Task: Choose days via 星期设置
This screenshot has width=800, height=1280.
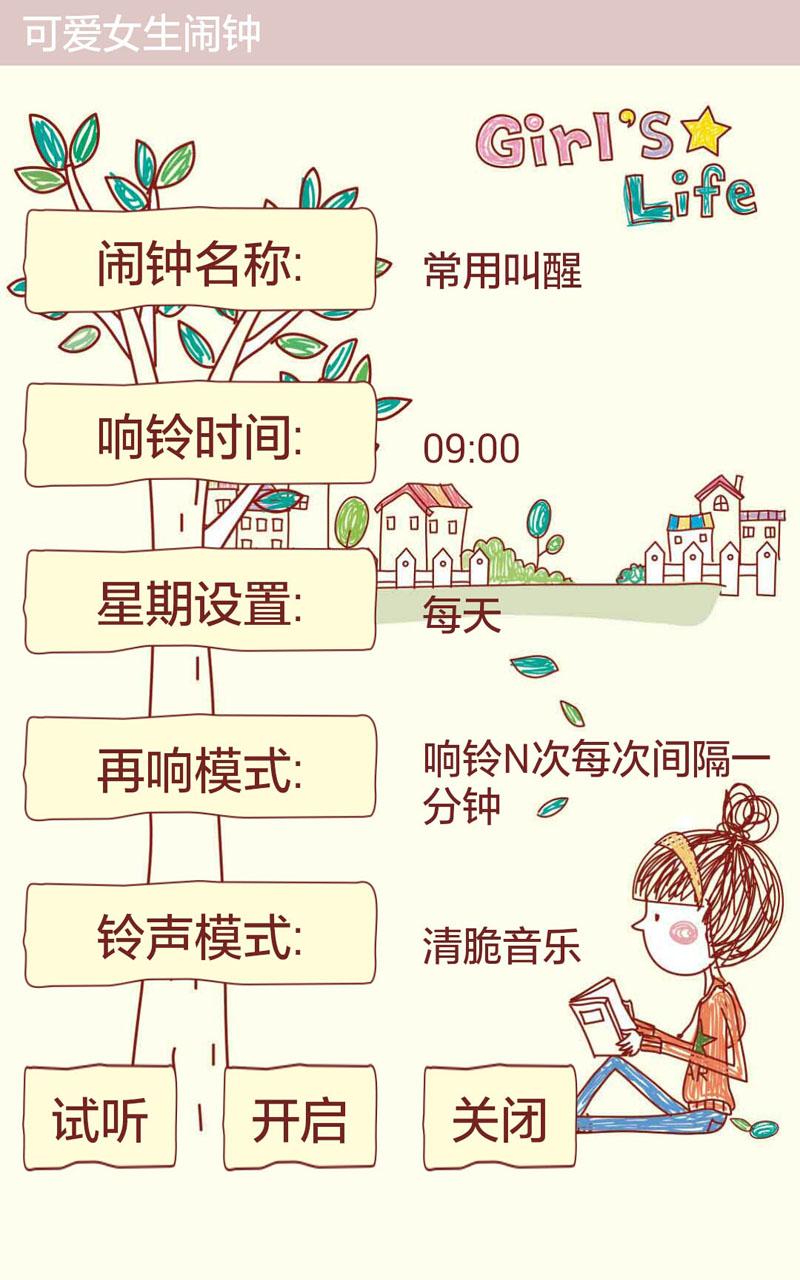Action: (x=200, y=603)
